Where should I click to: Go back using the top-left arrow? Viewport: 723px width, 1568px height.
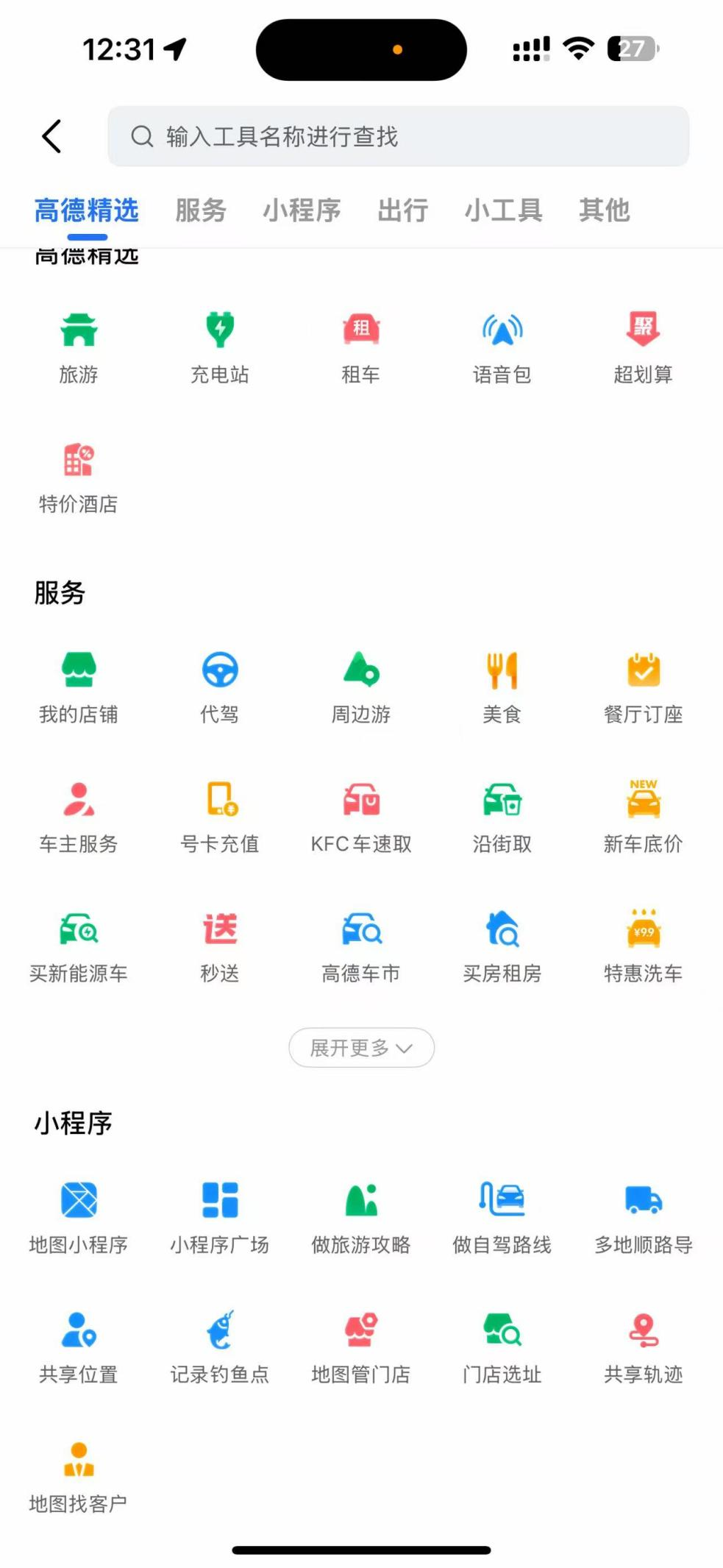coord(51,136)
